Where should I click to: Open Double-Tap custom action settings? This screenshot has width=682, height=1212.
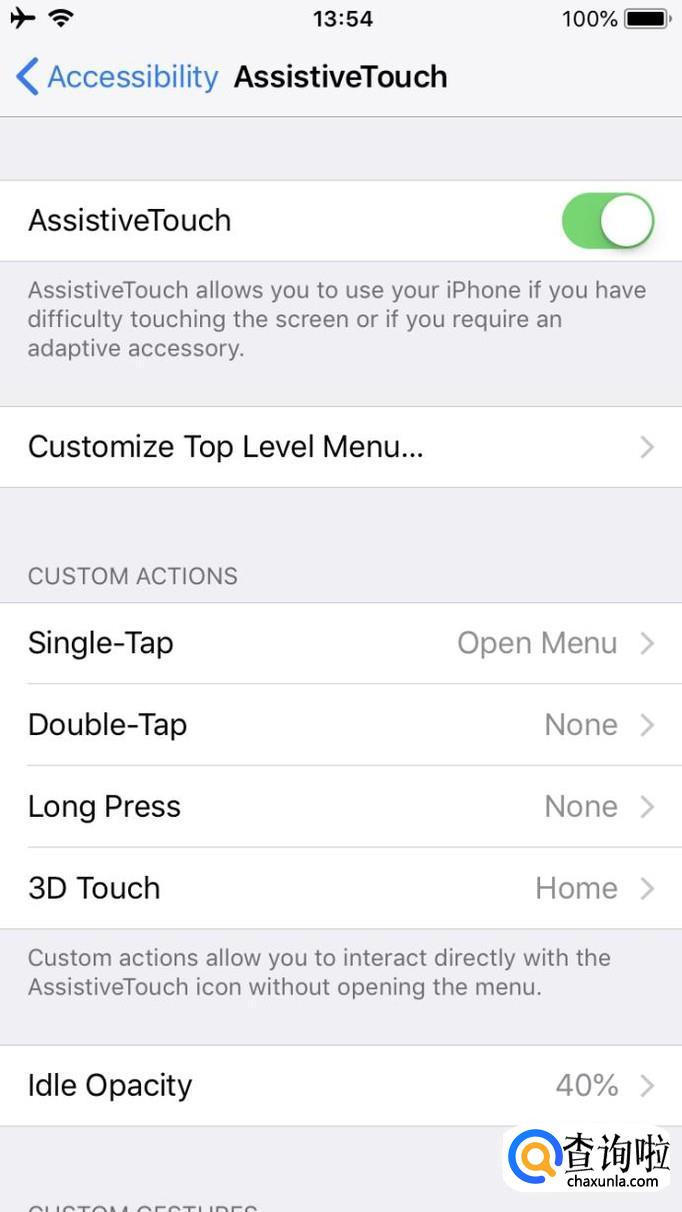pos(340,725)
